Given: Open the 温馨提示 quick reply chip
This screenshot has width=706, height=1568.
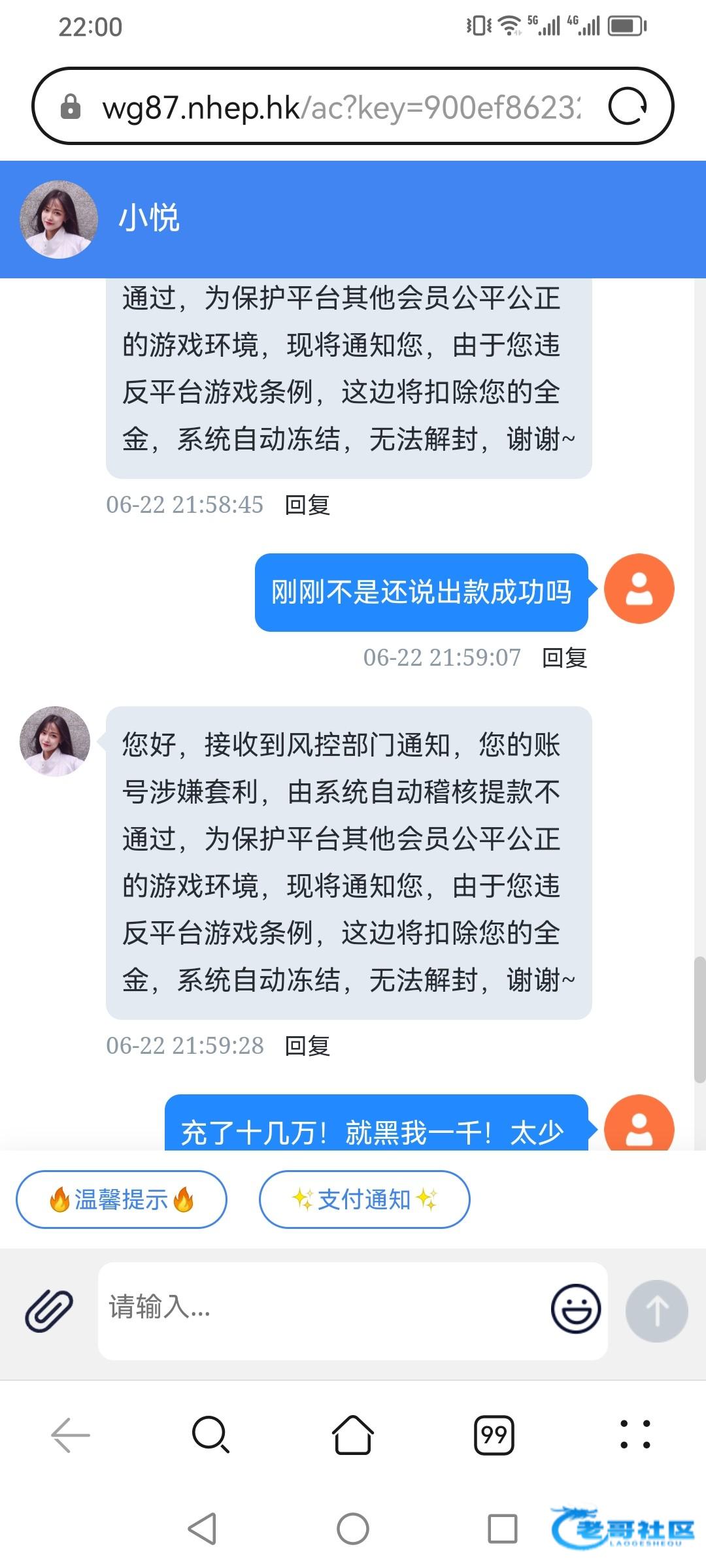Looking at the screenshot, I should [x=122, y=1200].
